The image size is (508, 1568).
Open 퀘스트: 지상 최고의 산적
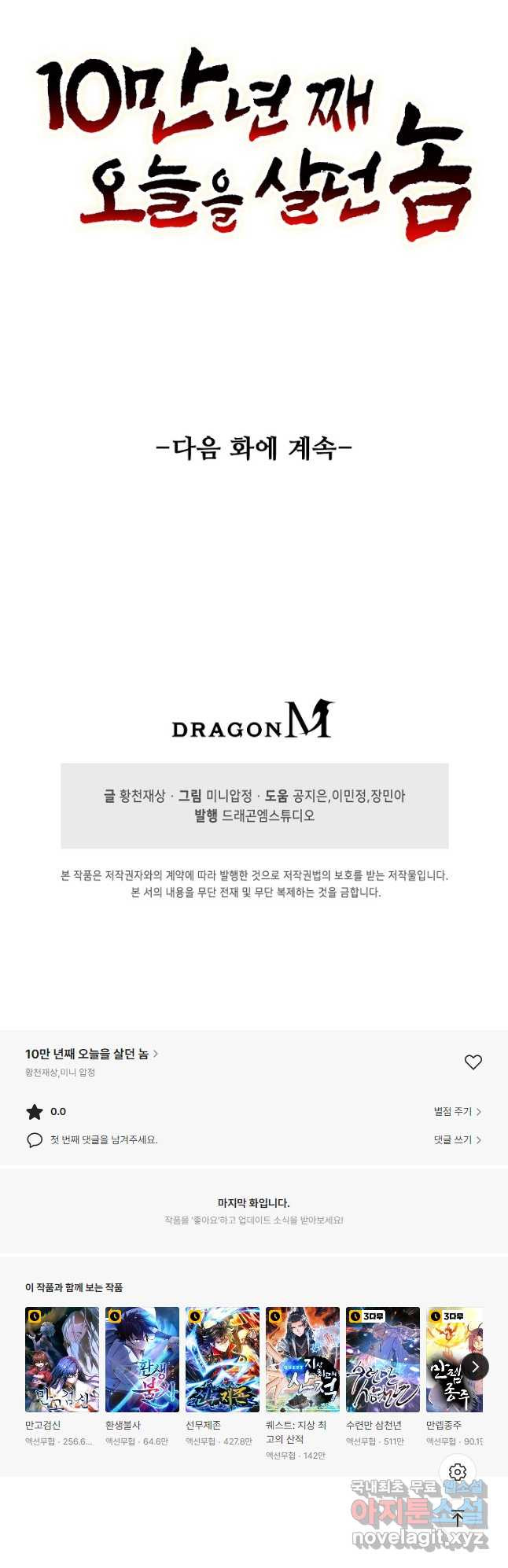[303, 1360]
